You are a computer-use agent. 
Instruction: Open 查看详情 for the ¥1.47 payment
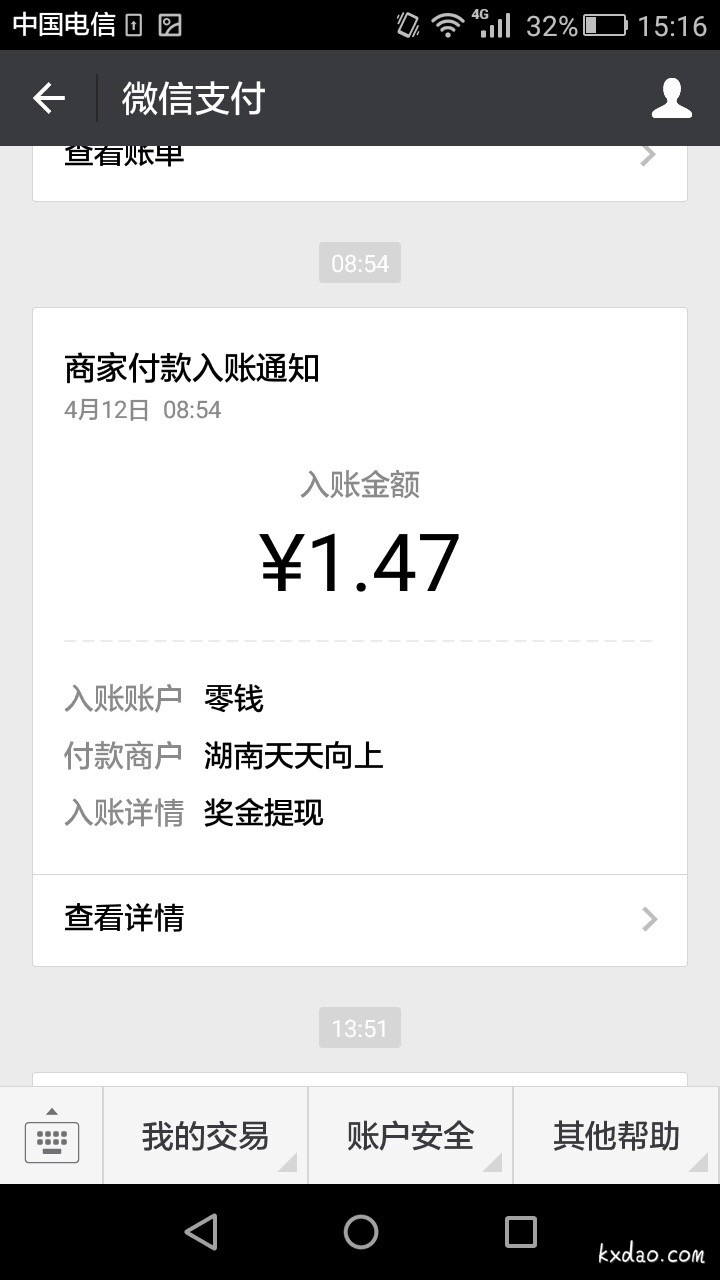[360, 919]
